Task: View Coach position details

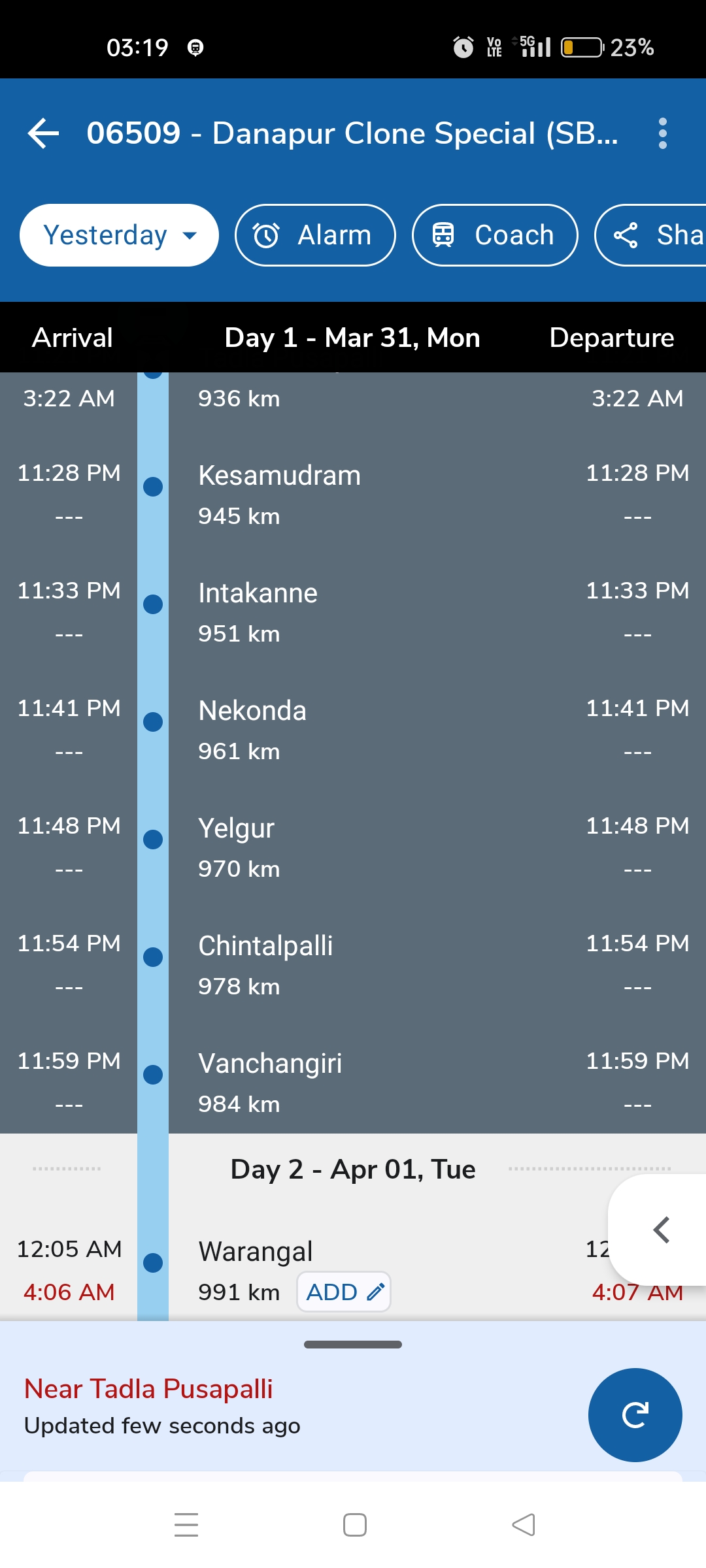Action: pos(495,235)
